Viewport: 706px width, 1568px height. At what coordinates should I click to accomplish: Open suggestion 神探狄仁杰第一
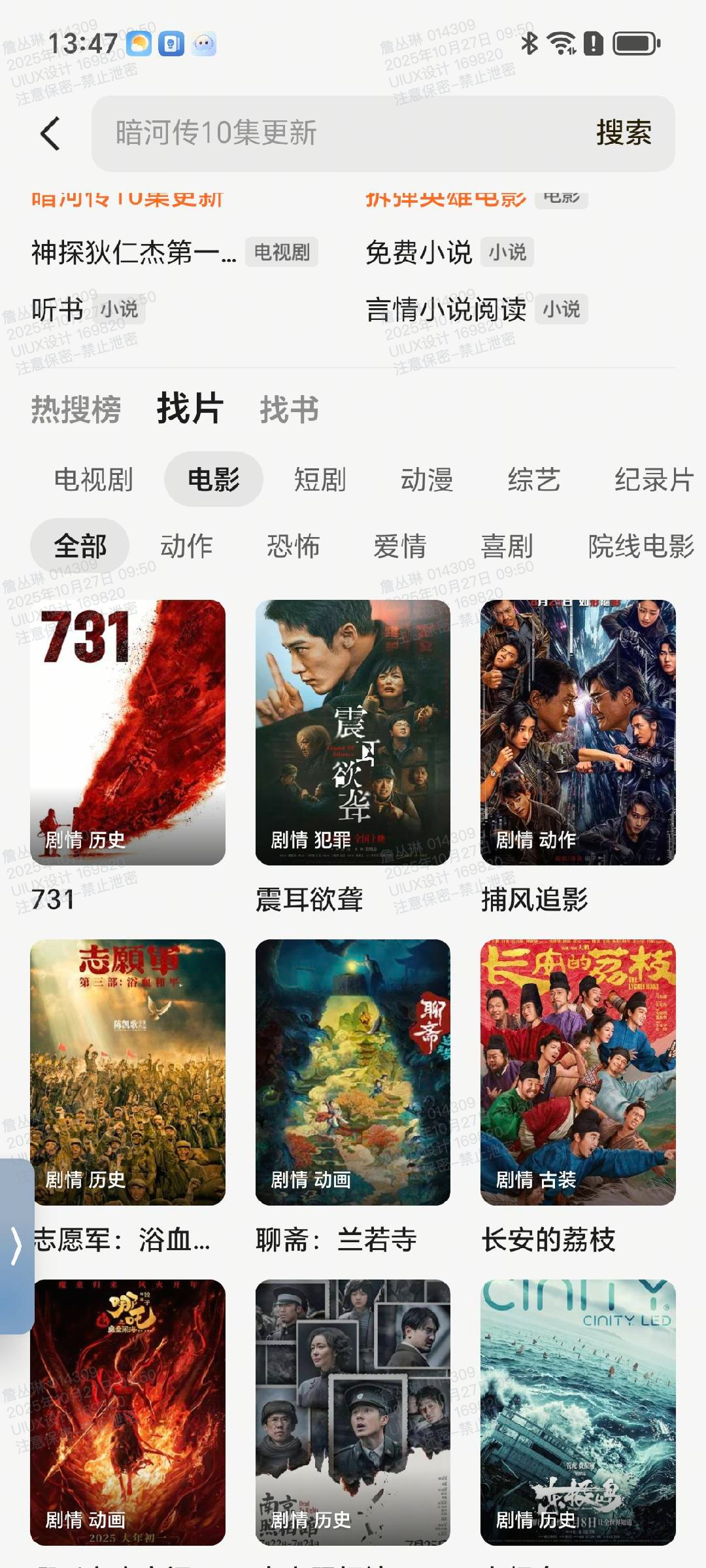tap(134, 253)
